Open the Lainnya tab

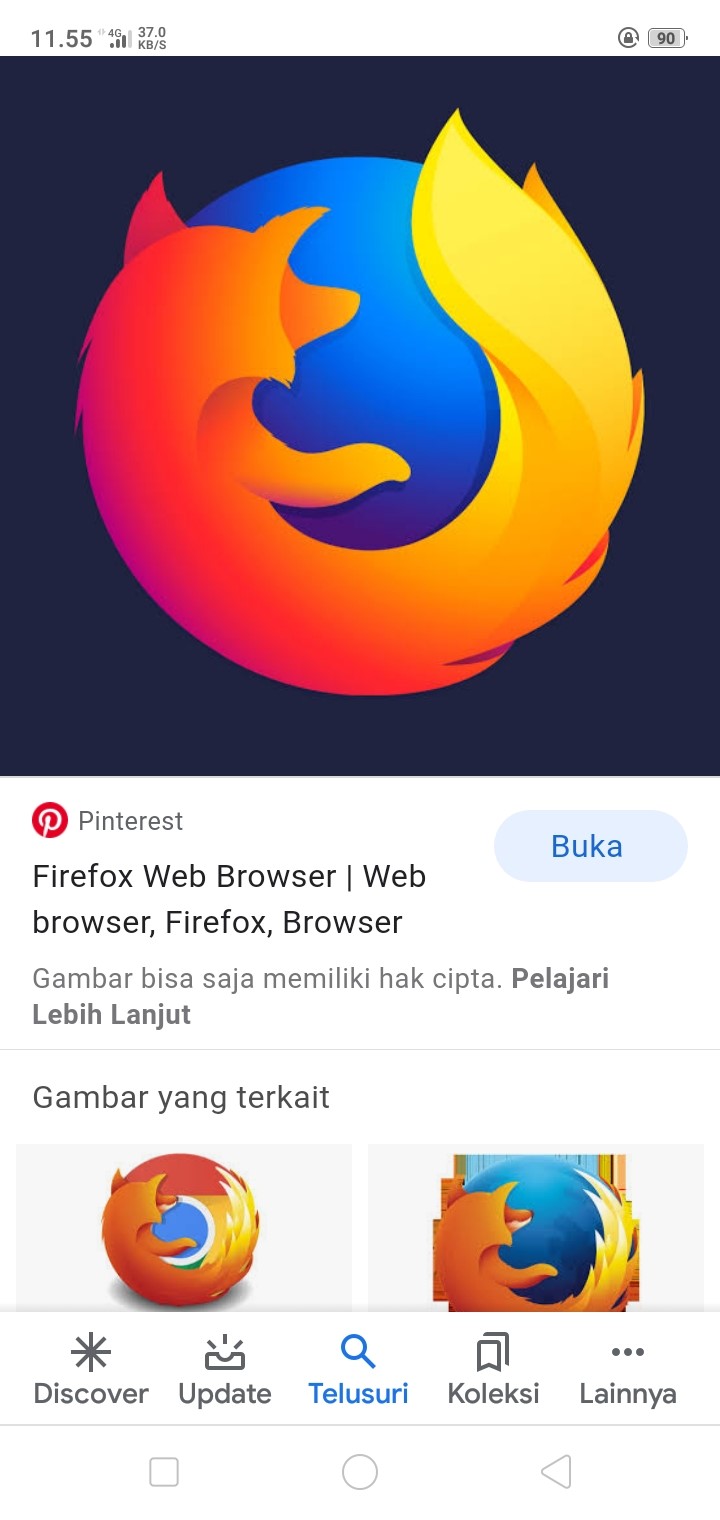[x=627, y=1371]
